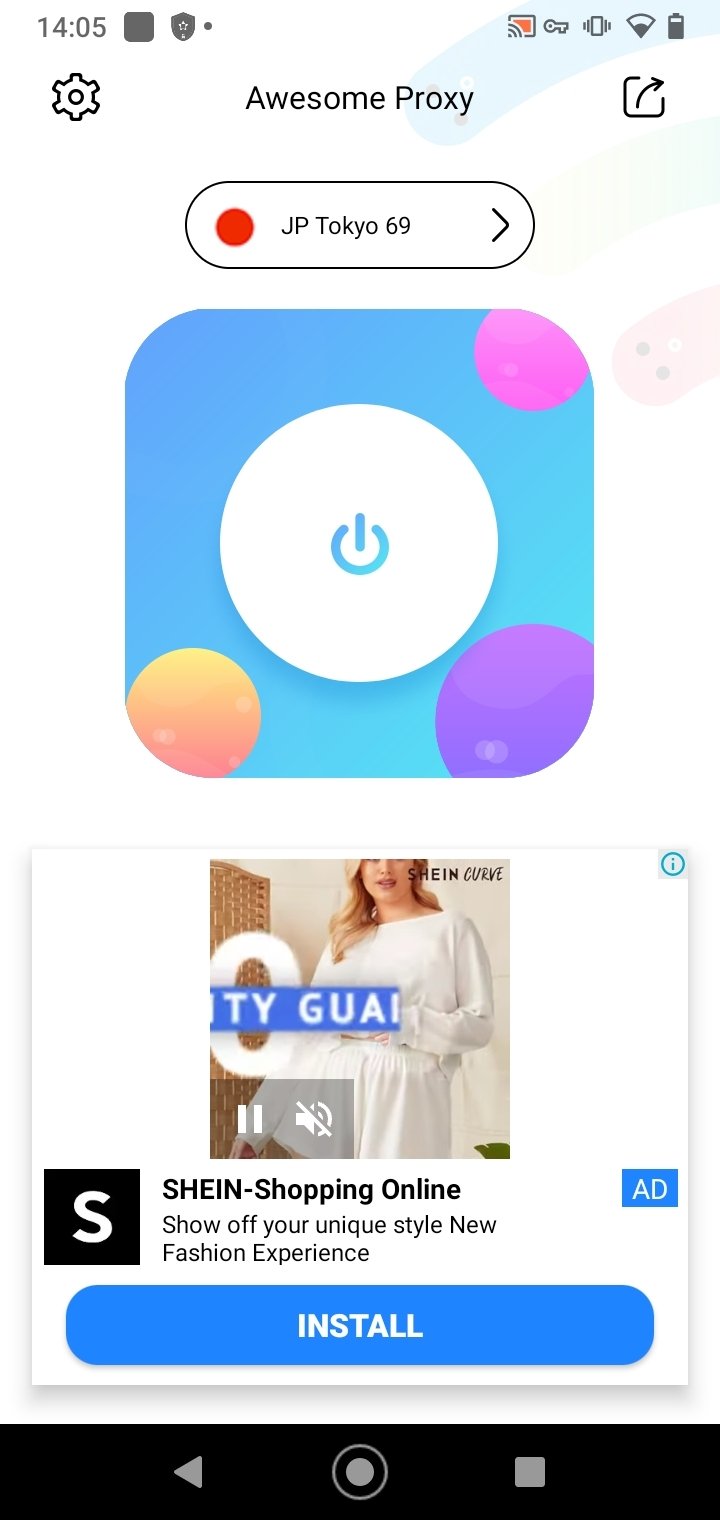The width and height of the screenshot is (720, 1520).
Task: Open the JP Tokyo 69 server selector
Action: [x=360, y=226]
